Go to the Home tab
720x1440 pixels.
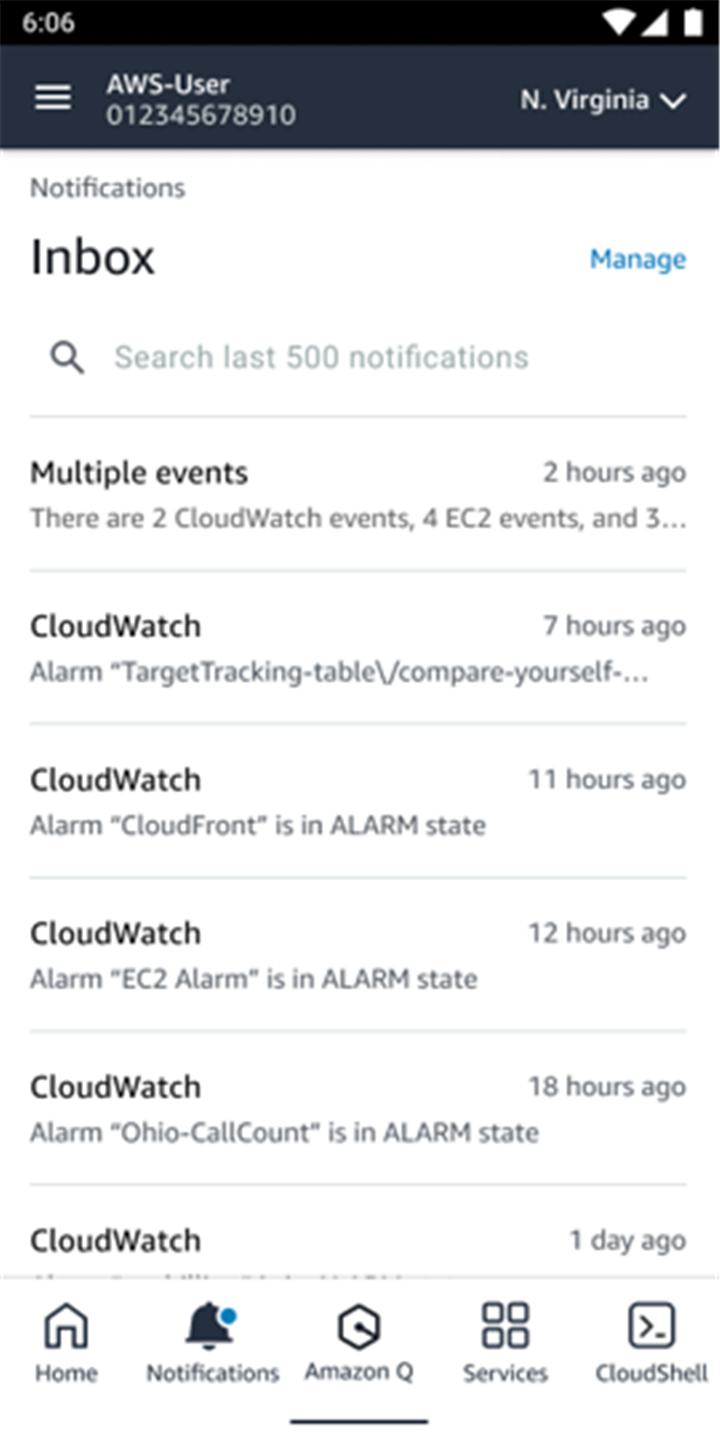[x=66, y=1344]
